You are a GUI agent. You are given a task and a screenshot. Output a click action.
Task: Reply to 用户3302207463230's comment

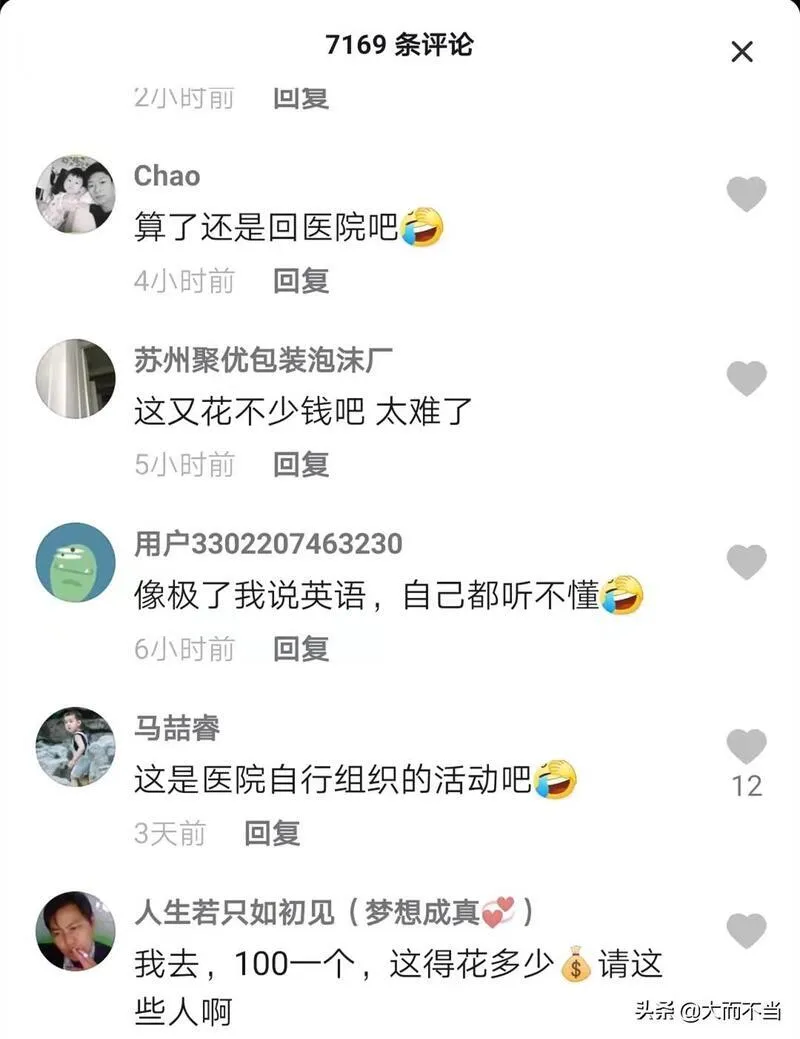tap(301, 649)
